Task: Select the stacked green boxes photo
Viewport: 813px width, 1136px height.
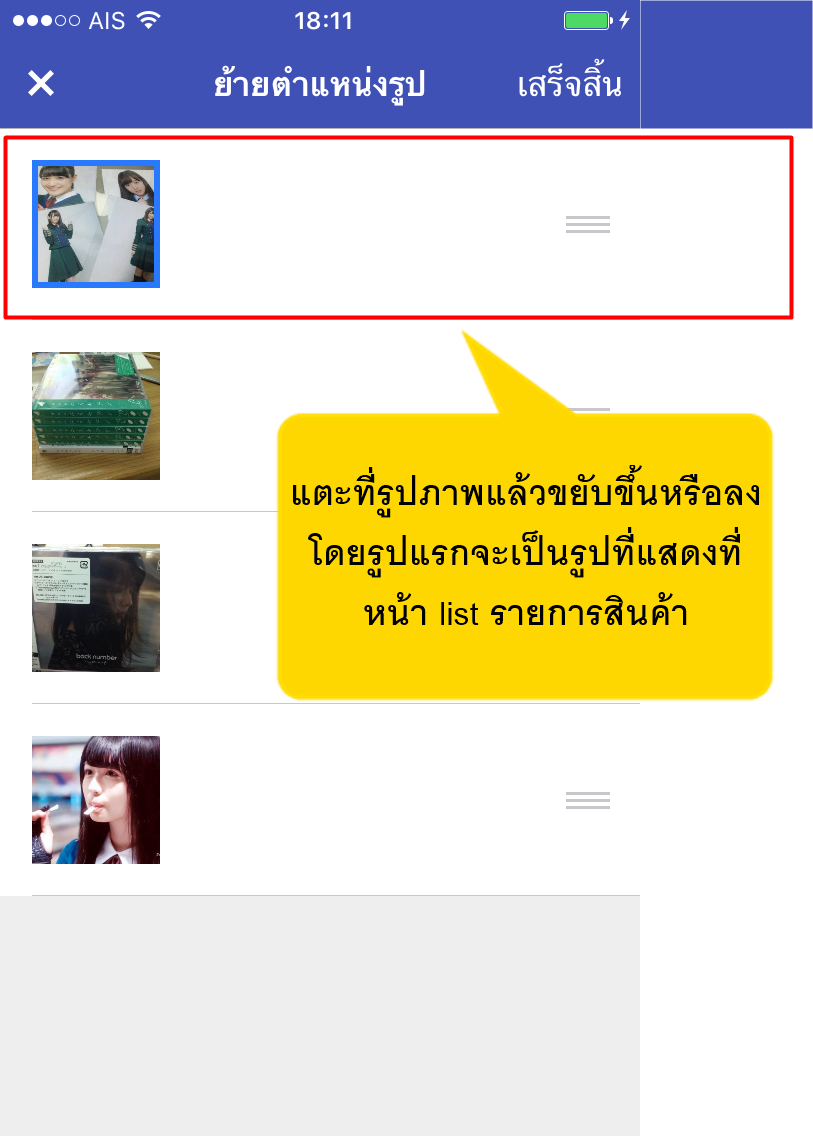Action: (x=96, y=416)
